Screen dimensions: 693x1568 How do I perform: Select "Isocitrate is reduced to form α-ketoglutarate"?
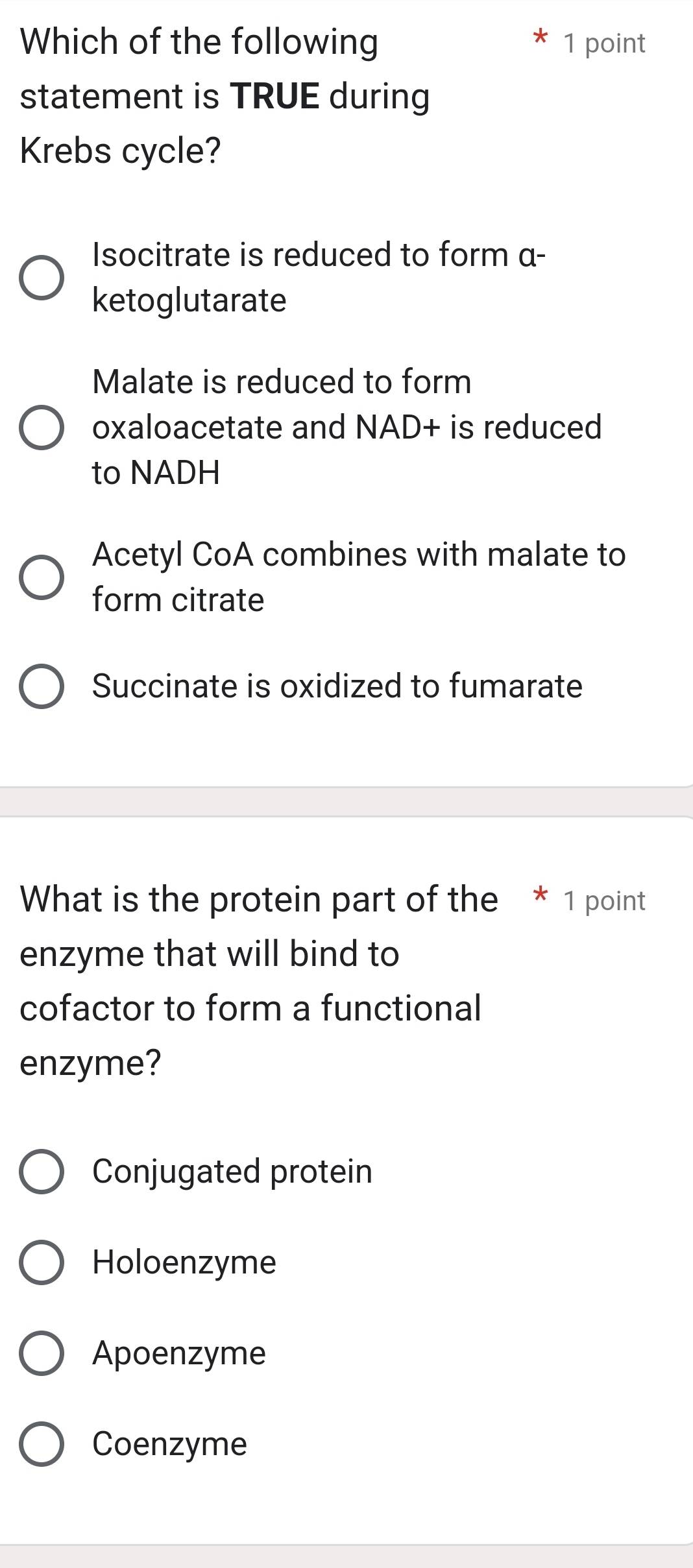click(x=43, y=279)
